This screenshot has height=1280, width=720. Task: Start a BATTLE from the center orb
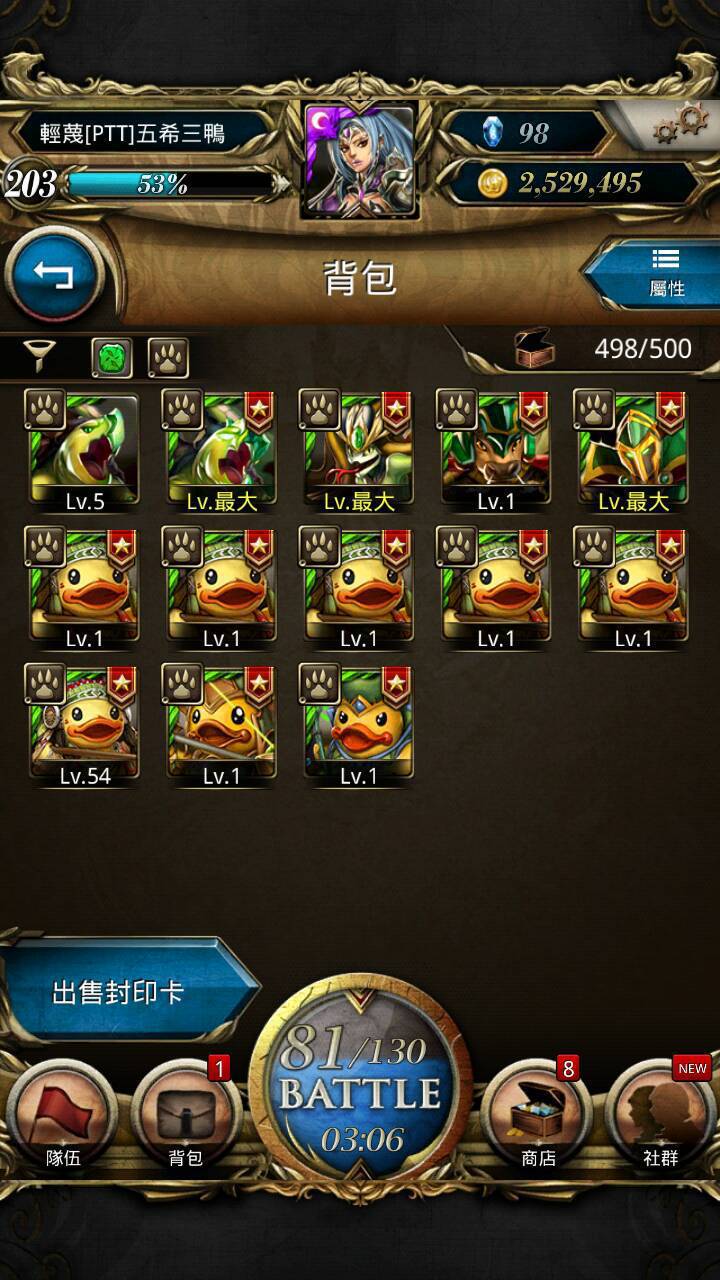[360, 1090]
